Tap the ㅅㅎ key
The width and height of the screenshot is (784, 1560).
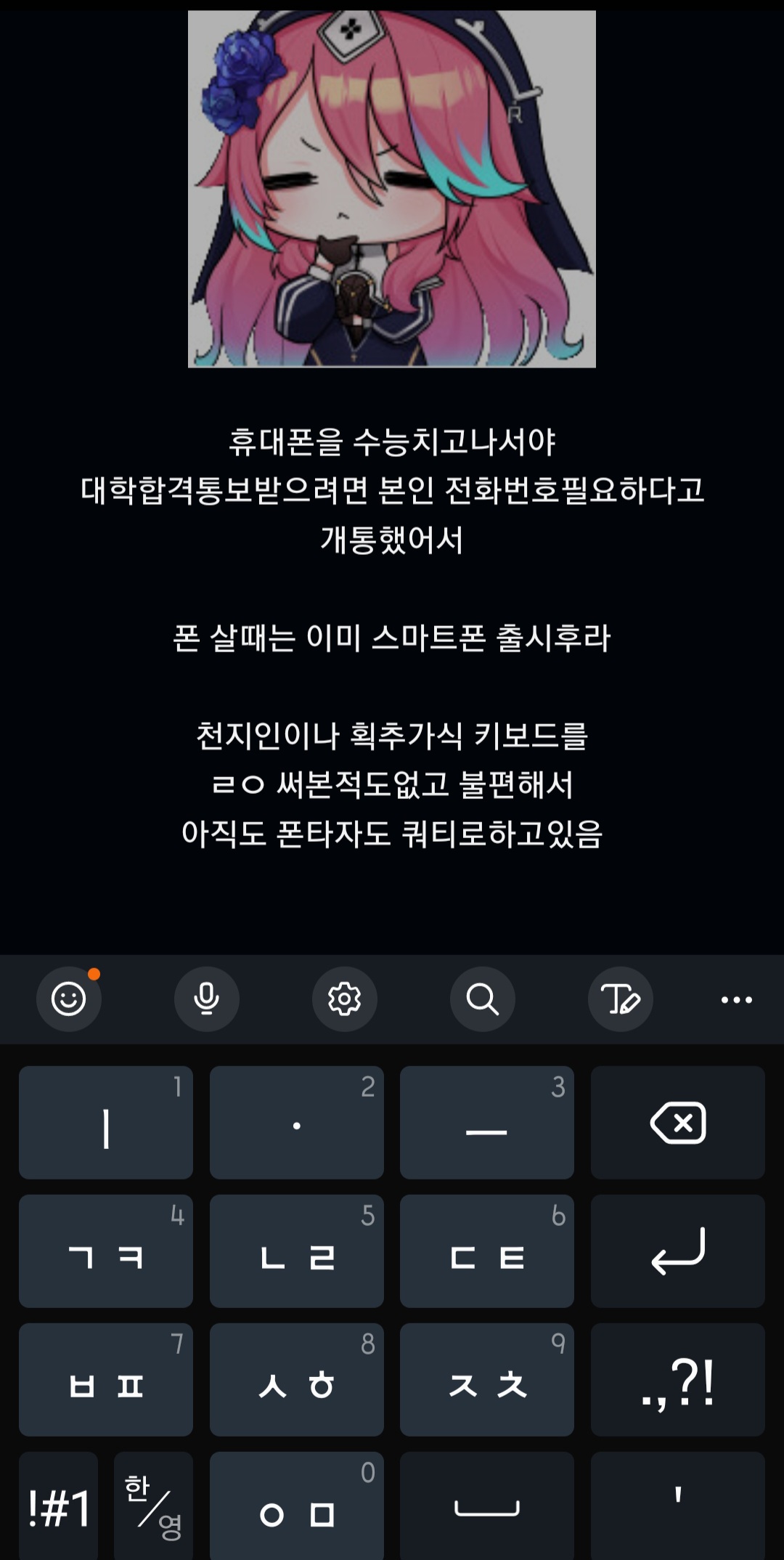point(296,1380)
